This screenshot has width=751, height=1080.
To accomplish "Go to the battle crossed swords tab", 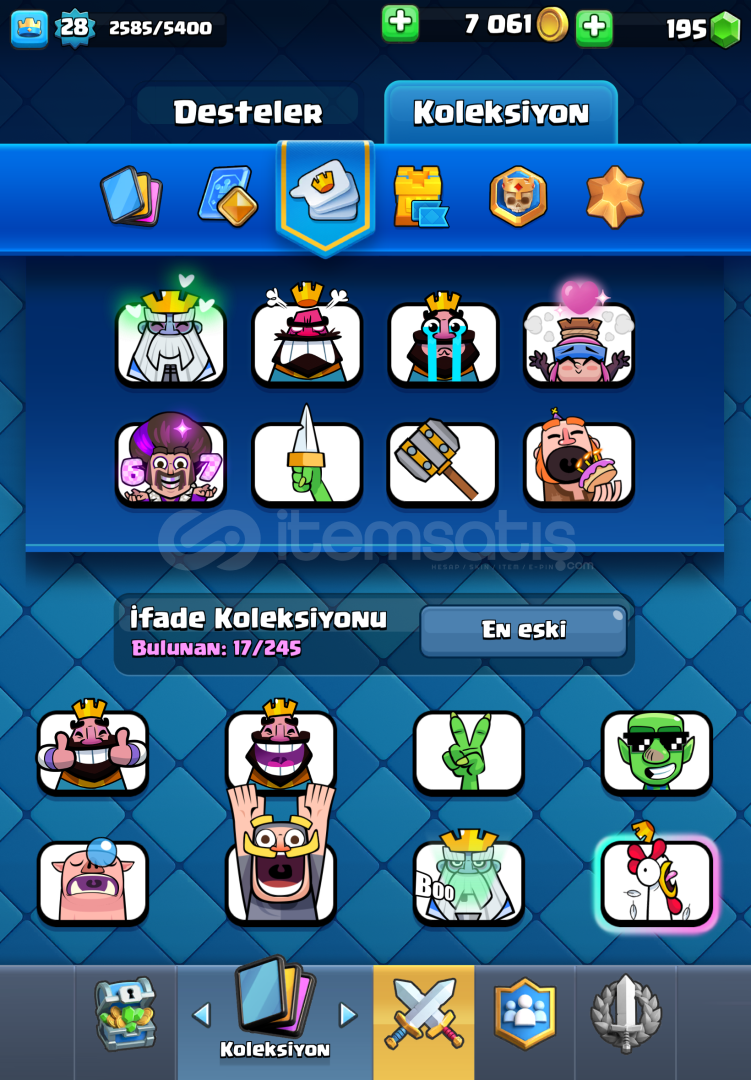I will tap(425, 1015).
